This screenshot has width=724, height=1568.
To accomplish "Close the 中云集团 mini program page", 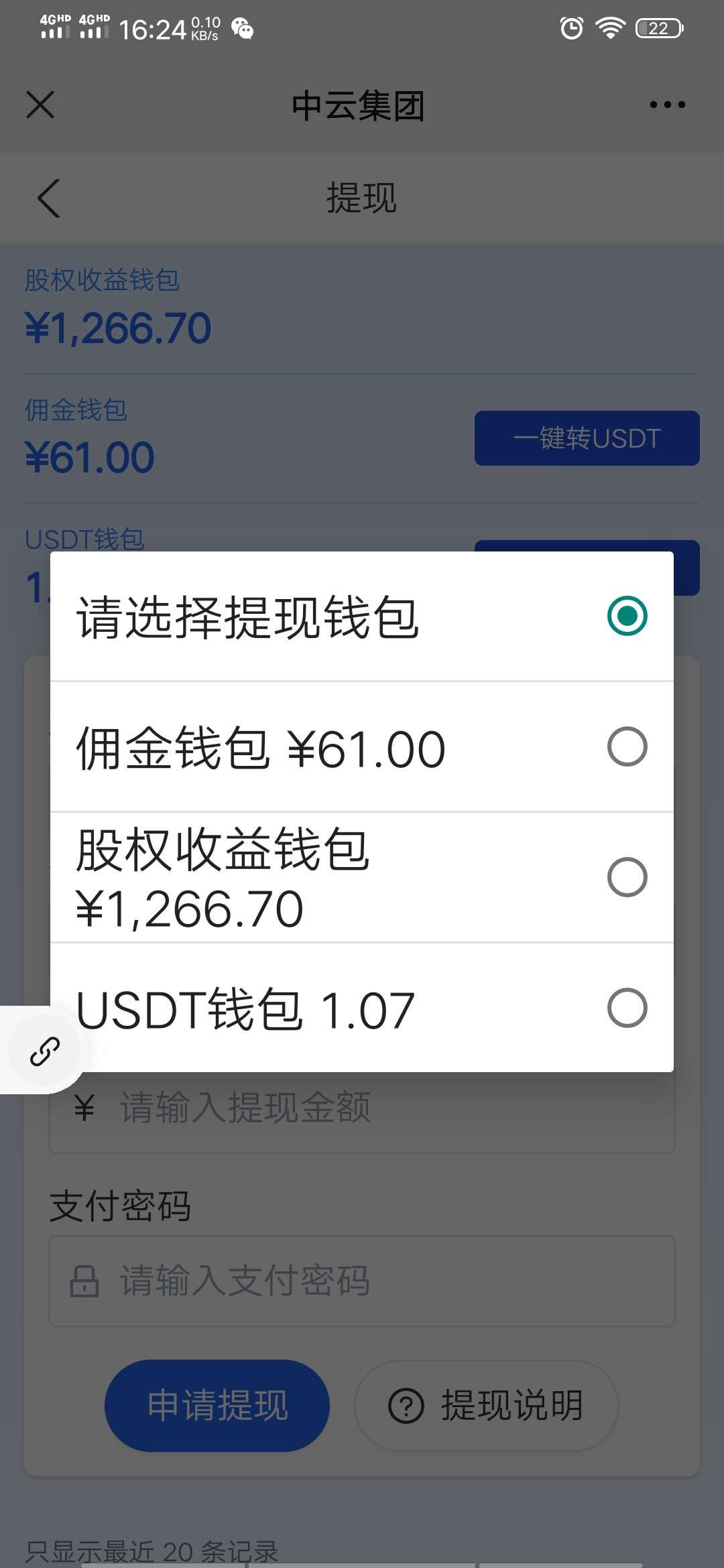I will tap(40, 105).
